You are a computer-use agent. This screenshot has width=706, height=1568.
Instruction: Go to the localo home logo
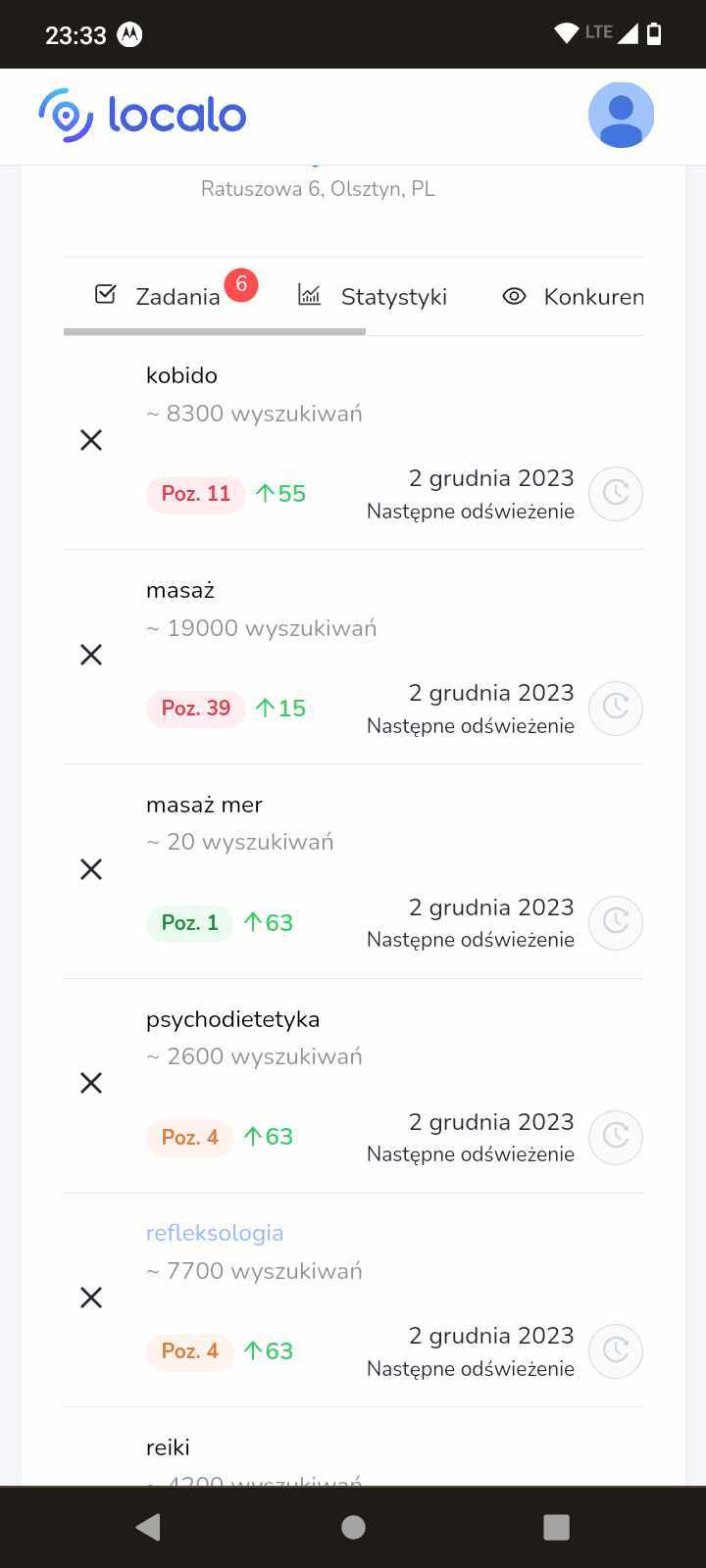[x=142, y=116]
